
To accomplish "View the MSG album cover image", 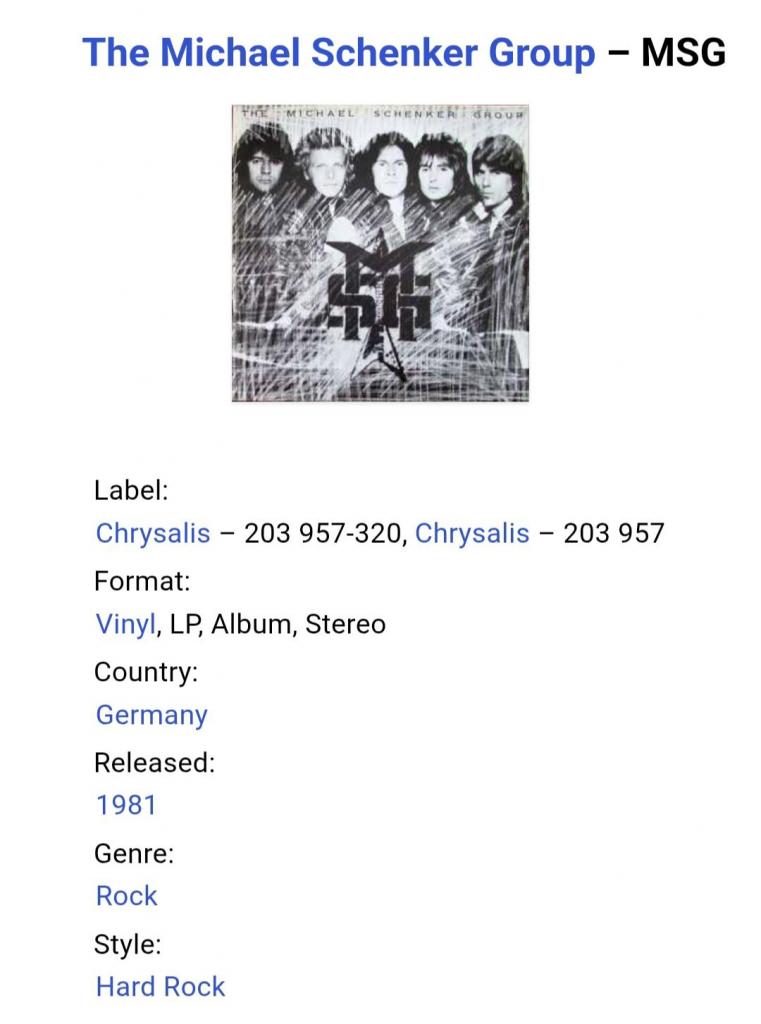I will click(380, 253).
